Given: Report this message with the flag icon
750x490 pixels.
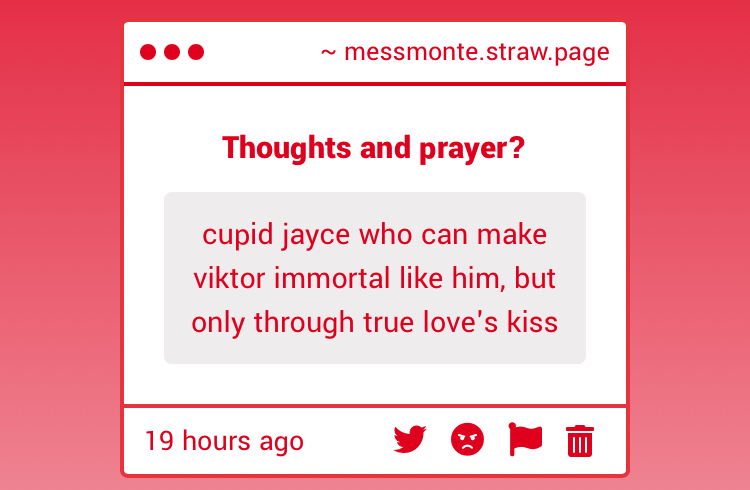Looking at the screenshot, I should [x=525, y=440].
